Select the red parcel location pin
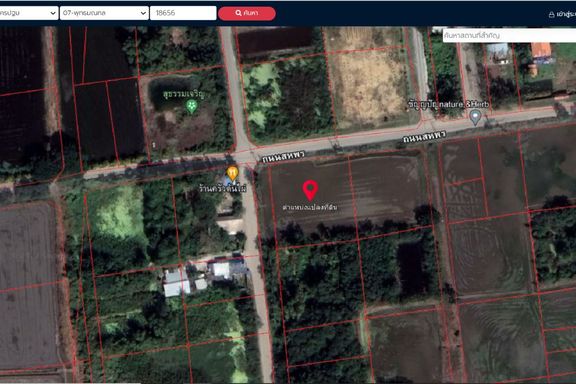This screenshot has width=576, height=384. point(310,190)
